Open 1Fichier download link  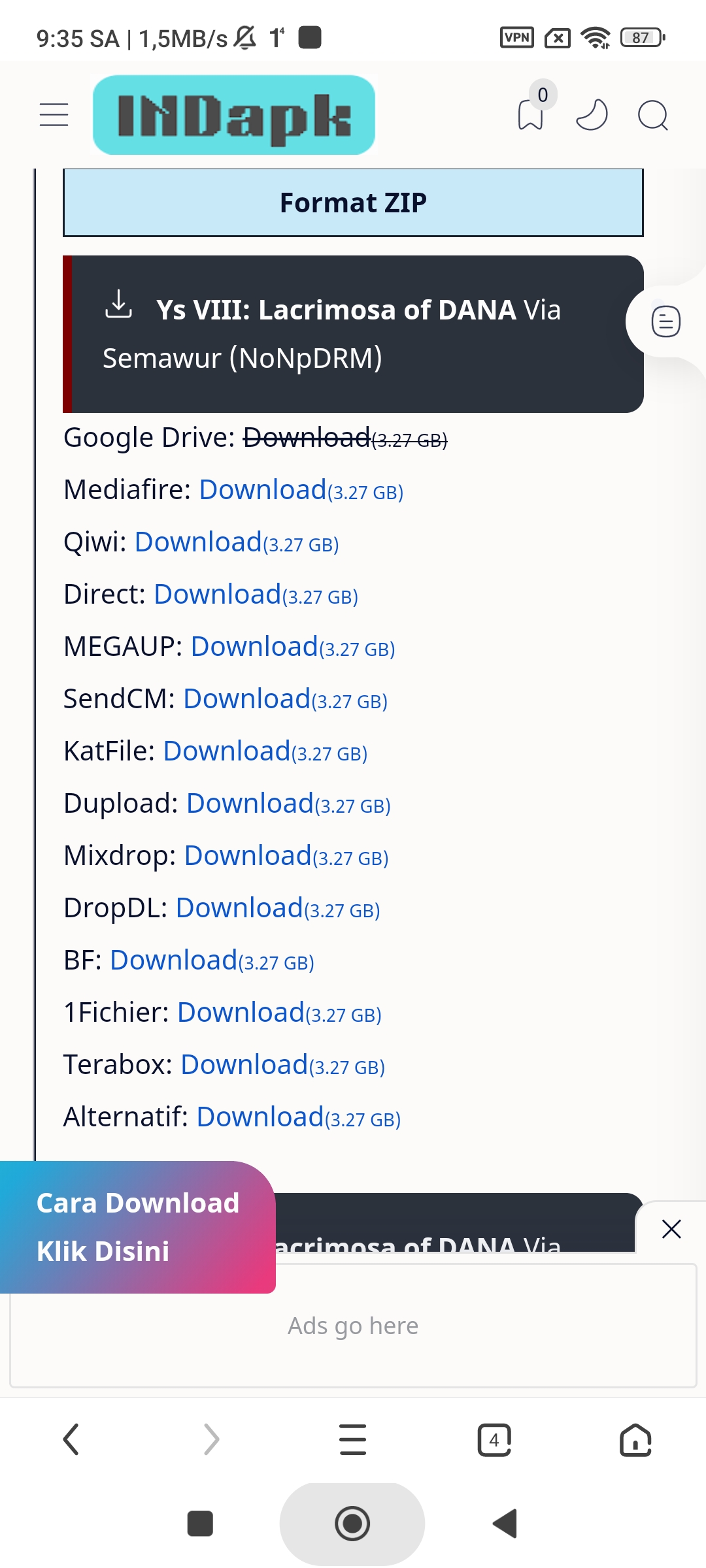tap(241, 1013)
